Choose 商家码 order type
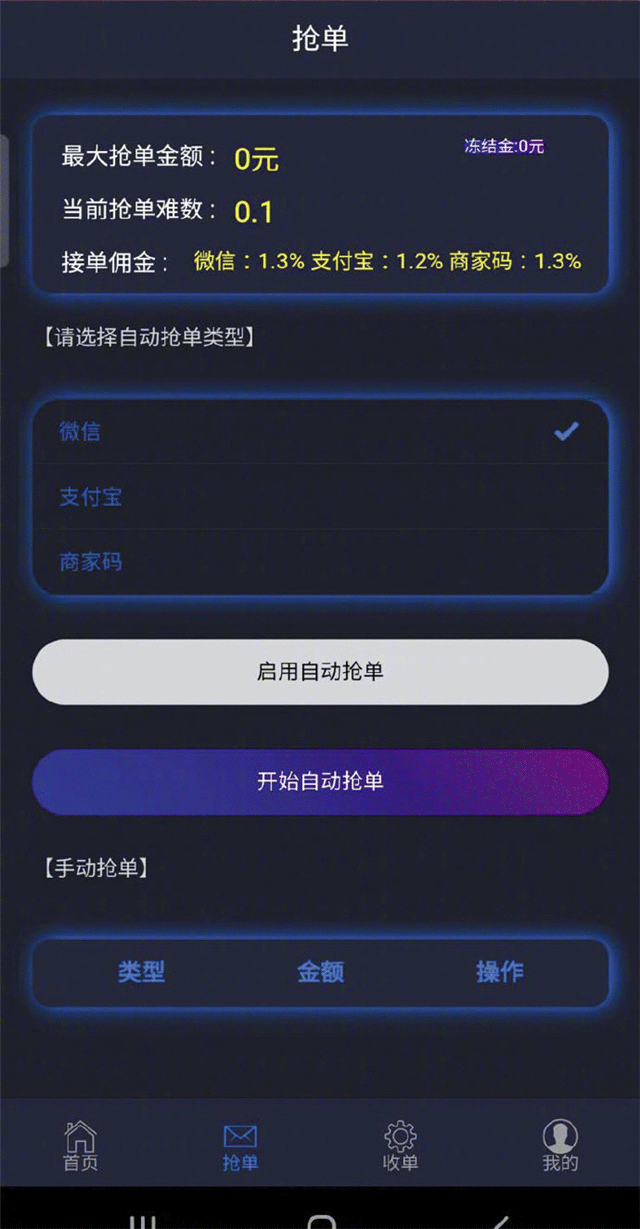This screenshot has height=1229, width=640. pos(320,562)
